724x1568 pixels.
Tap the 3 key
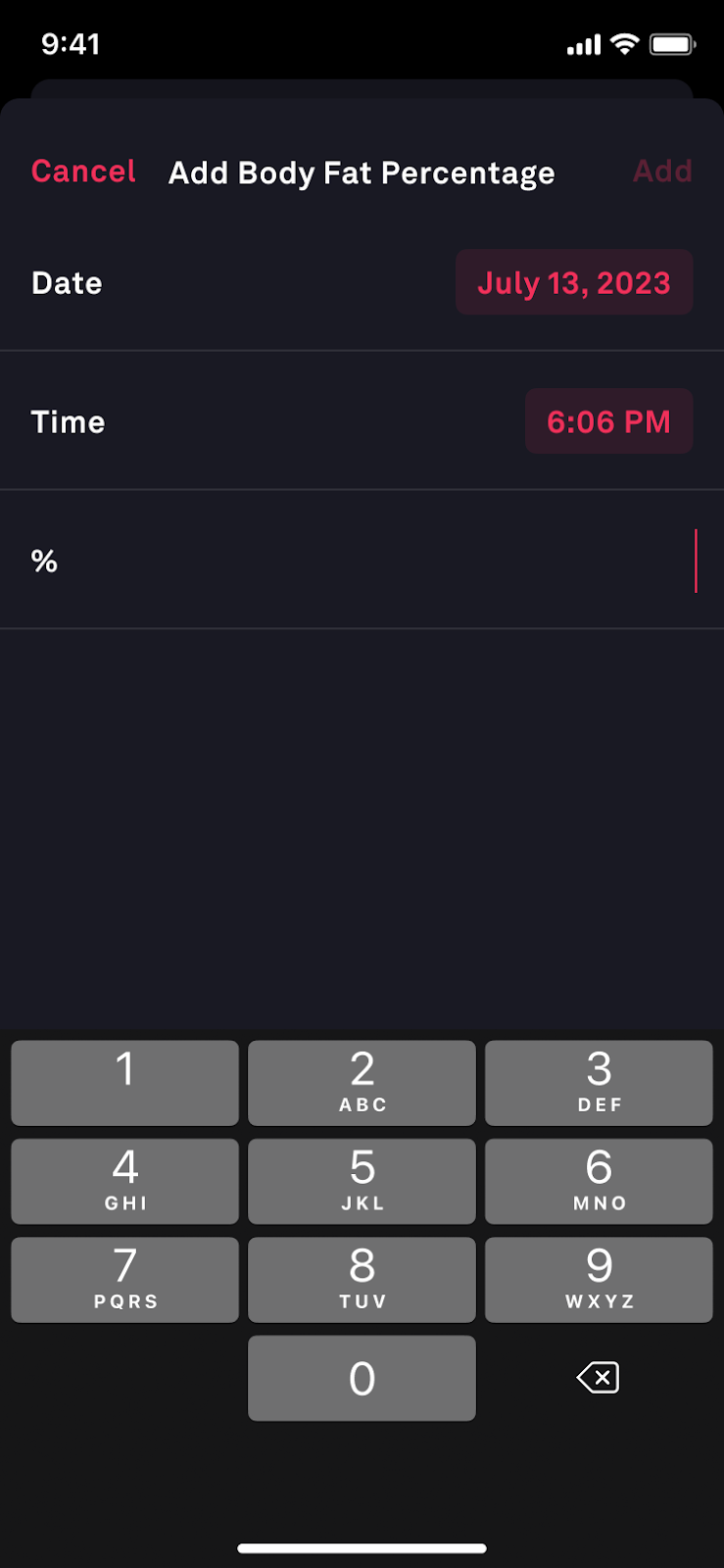click(x=599, y=1083)
